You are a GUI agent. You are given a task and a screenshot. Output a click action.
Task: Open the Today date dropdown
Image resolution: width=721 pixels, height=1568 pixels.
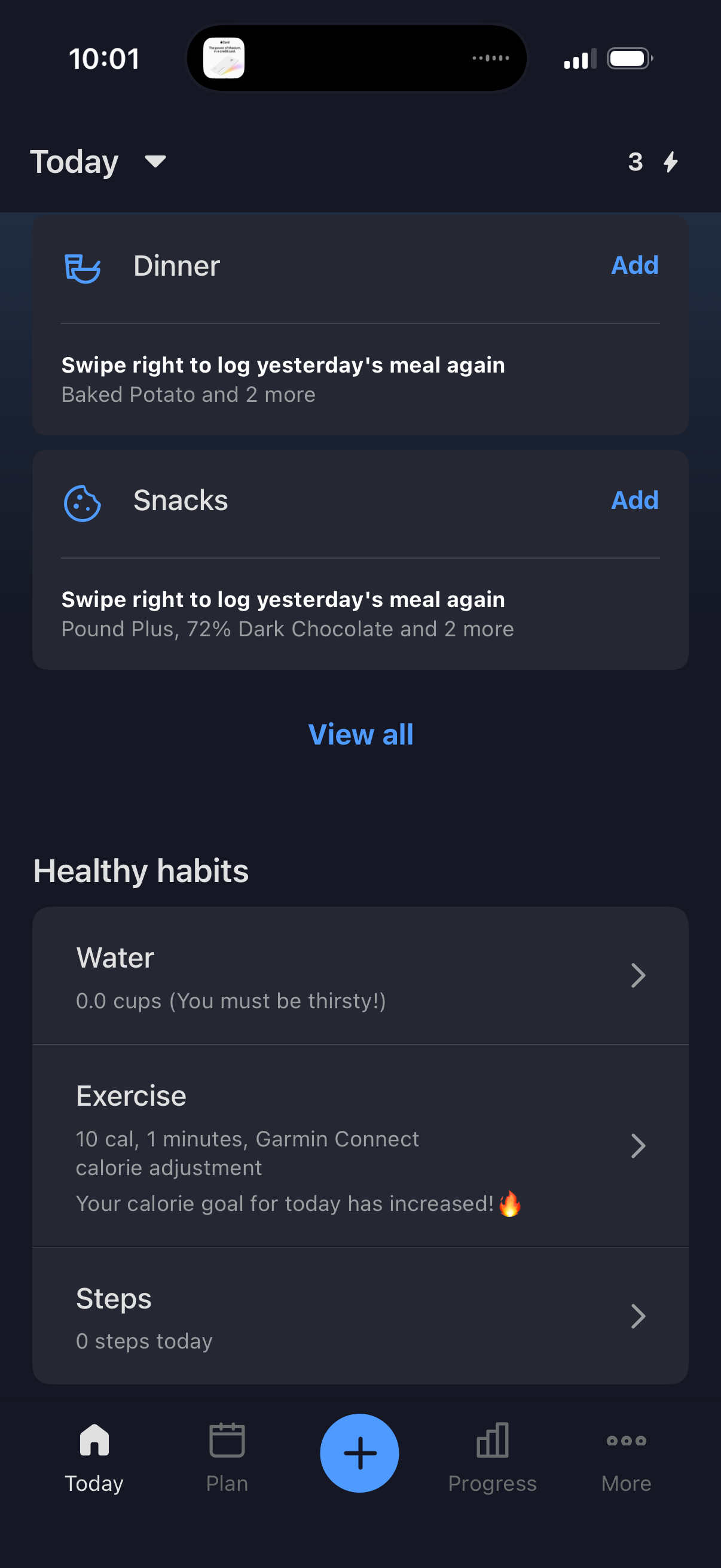[x=97, y=162]
